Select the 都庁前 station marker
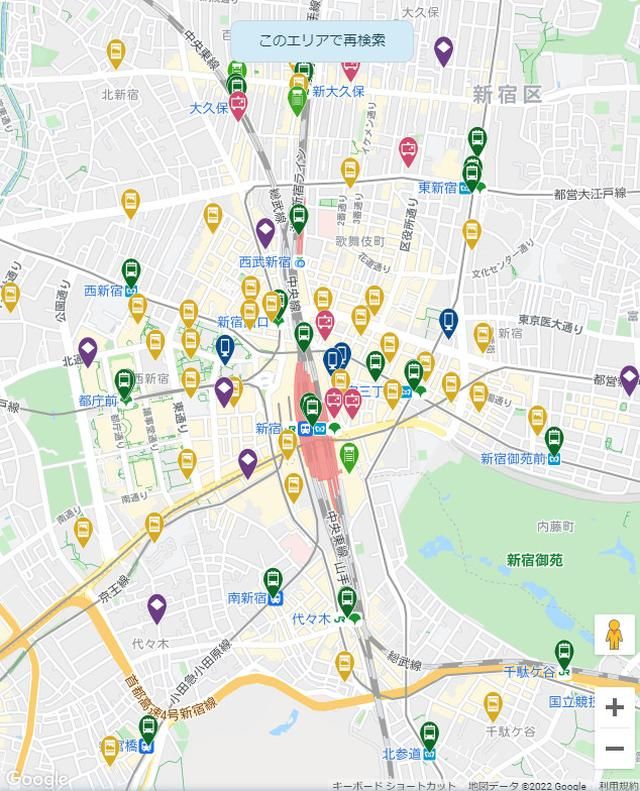 [x=124, y=382]
